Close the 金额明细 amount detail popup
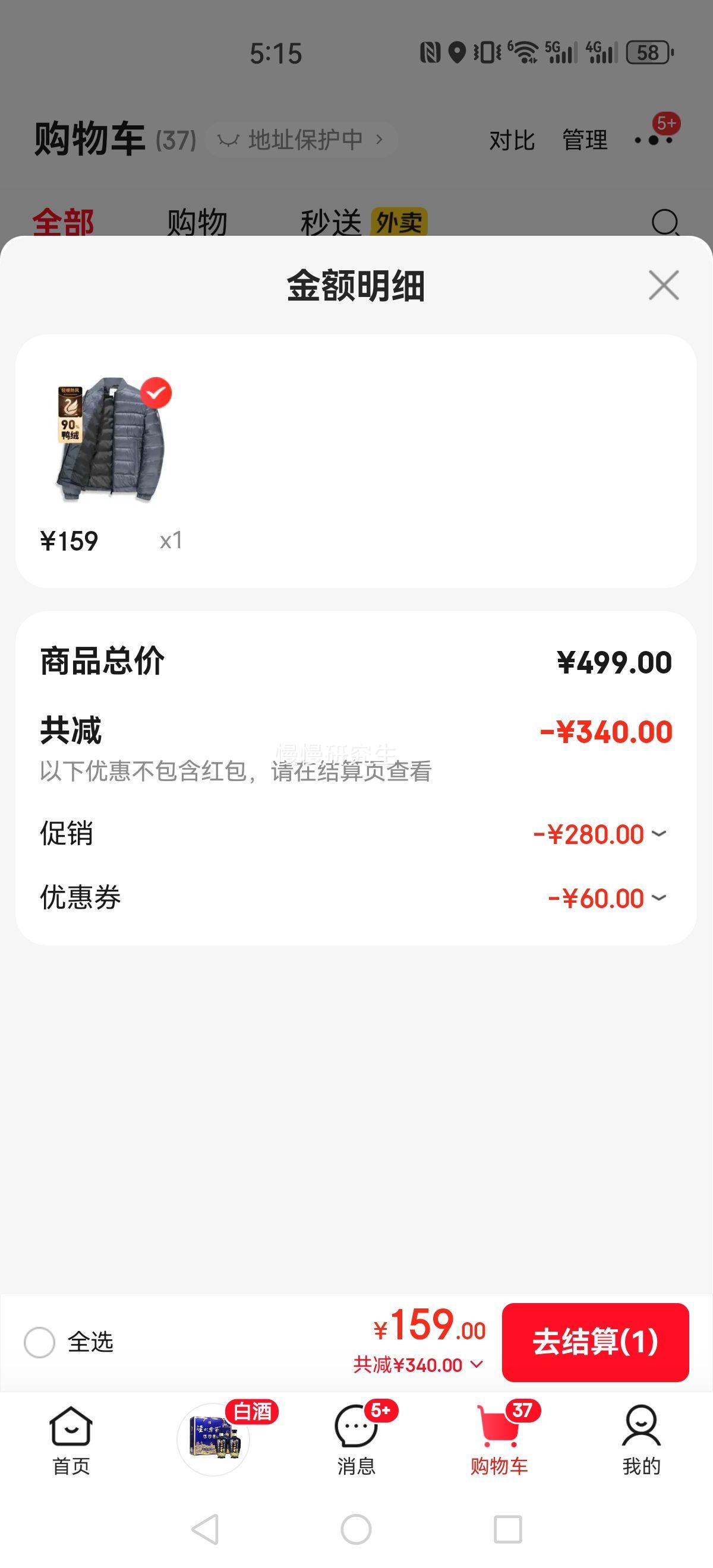 click(x=662, y=286)
